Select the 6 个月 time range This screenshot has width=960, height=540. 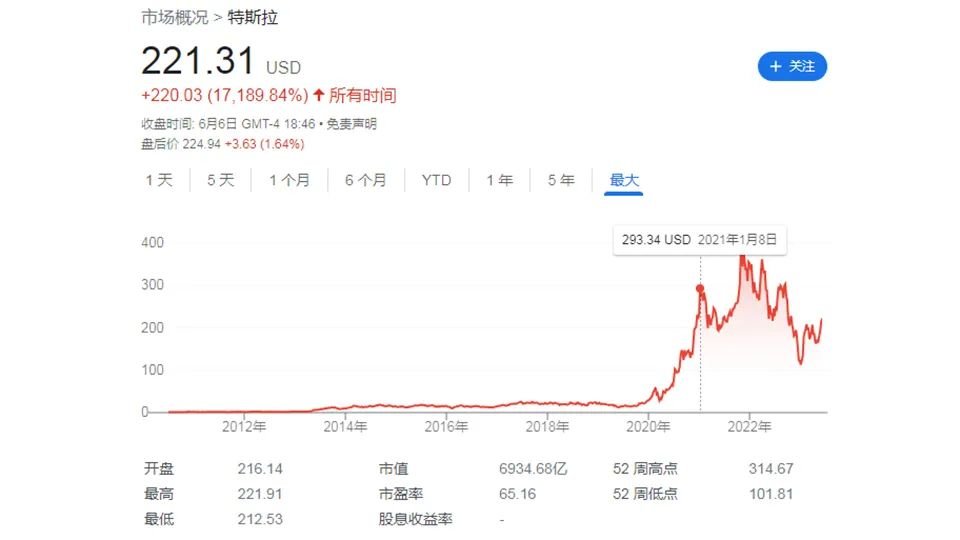[365, 180]
